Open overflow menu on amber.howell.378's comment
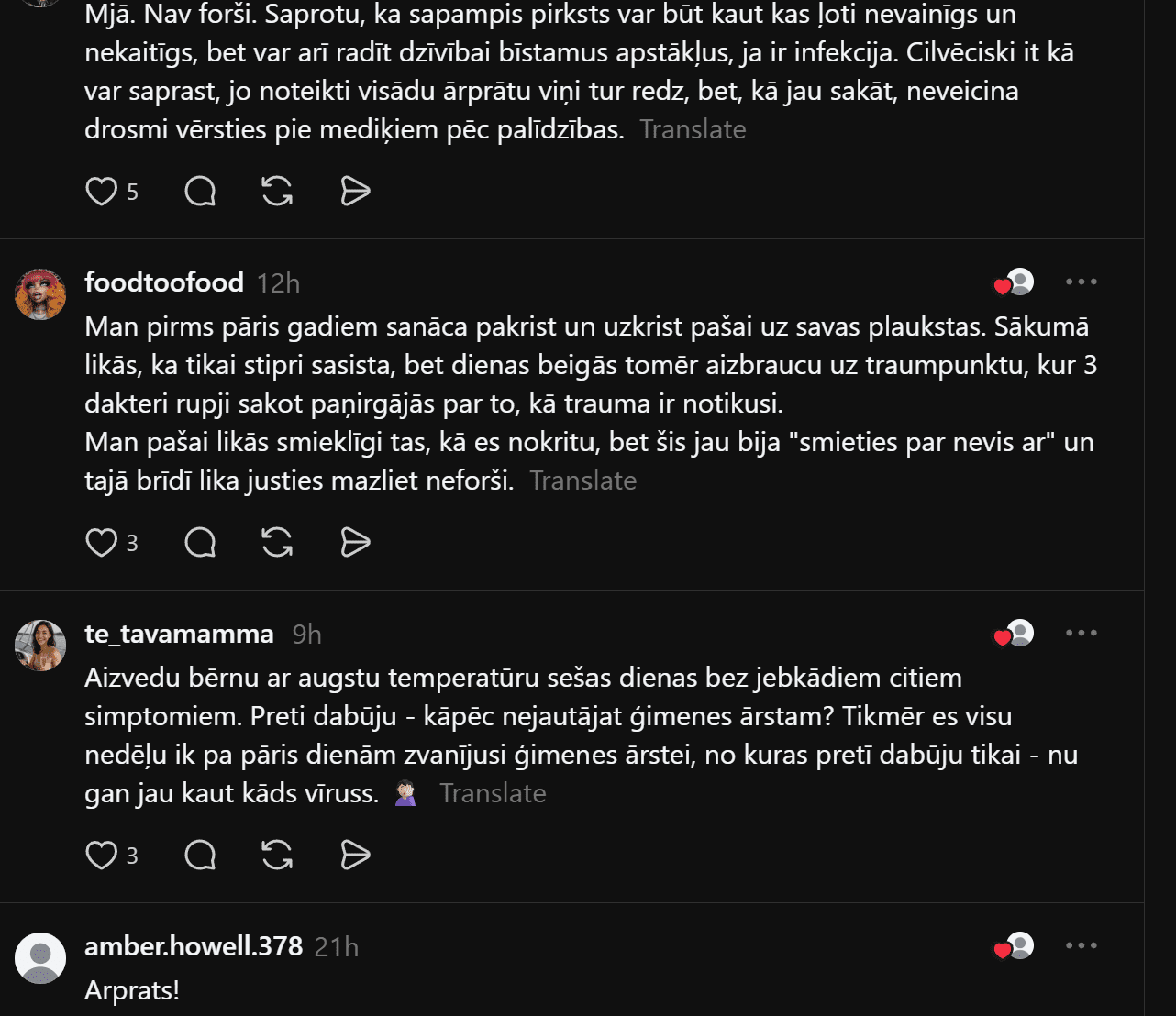The width and height of the screenshot is (1176, 1016). pyautogui.click(x=1082, y=945)
